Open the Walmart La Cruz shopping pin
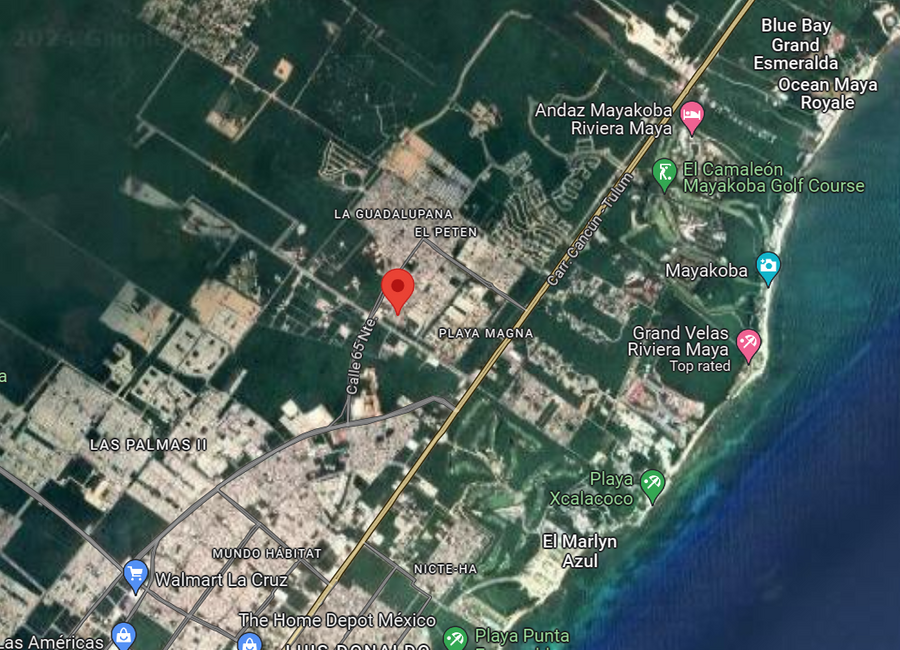The image size is (900, 650). pyautogui.click(x=135, y=575)
